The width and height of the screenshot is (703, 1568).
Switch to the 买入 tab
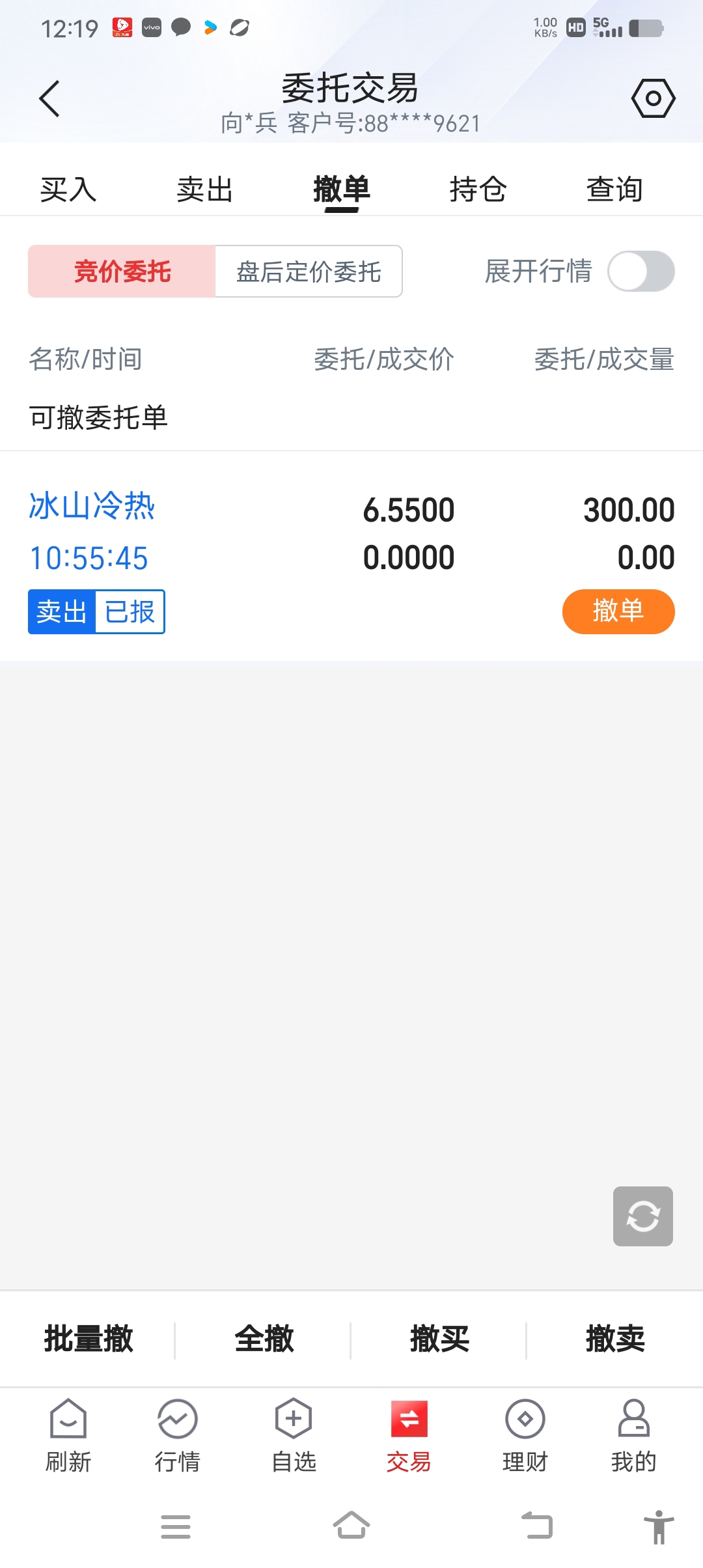pyautogui.click(x=68, y=190)
